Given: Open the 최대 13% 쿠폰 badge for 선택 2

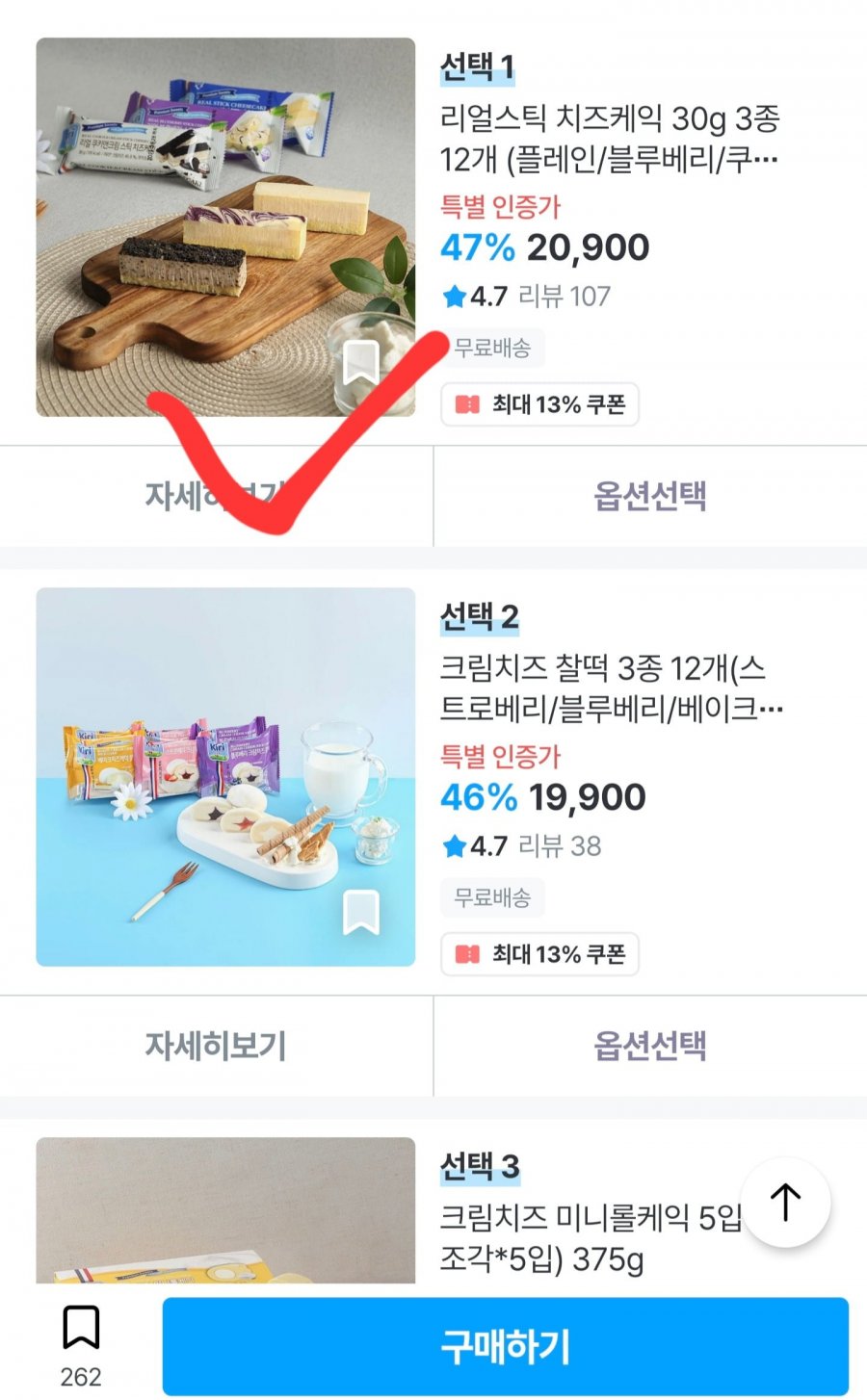Looking at the screenshot, I should 539,954.
